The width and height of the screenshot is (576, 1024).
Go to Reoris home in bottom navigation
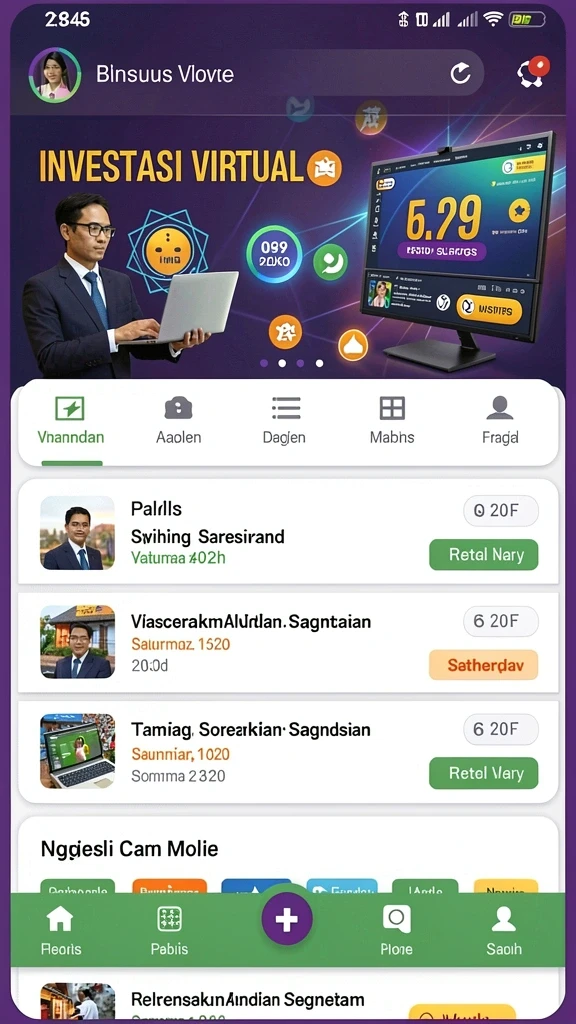[61, 931]
